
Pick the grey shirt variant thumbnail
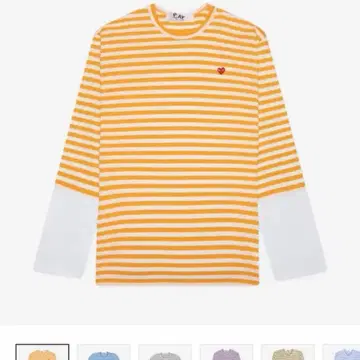(x=165, y=352)
